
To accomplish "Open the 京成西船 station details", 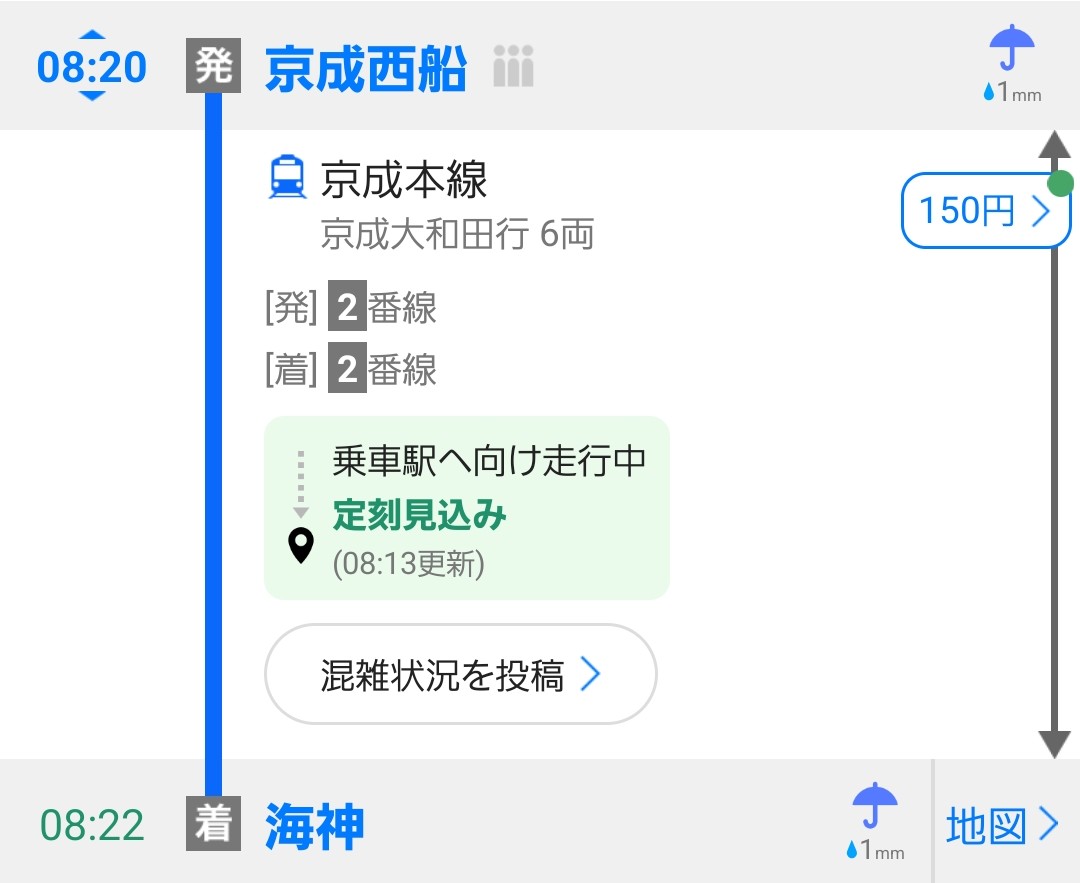I will 366,69.
